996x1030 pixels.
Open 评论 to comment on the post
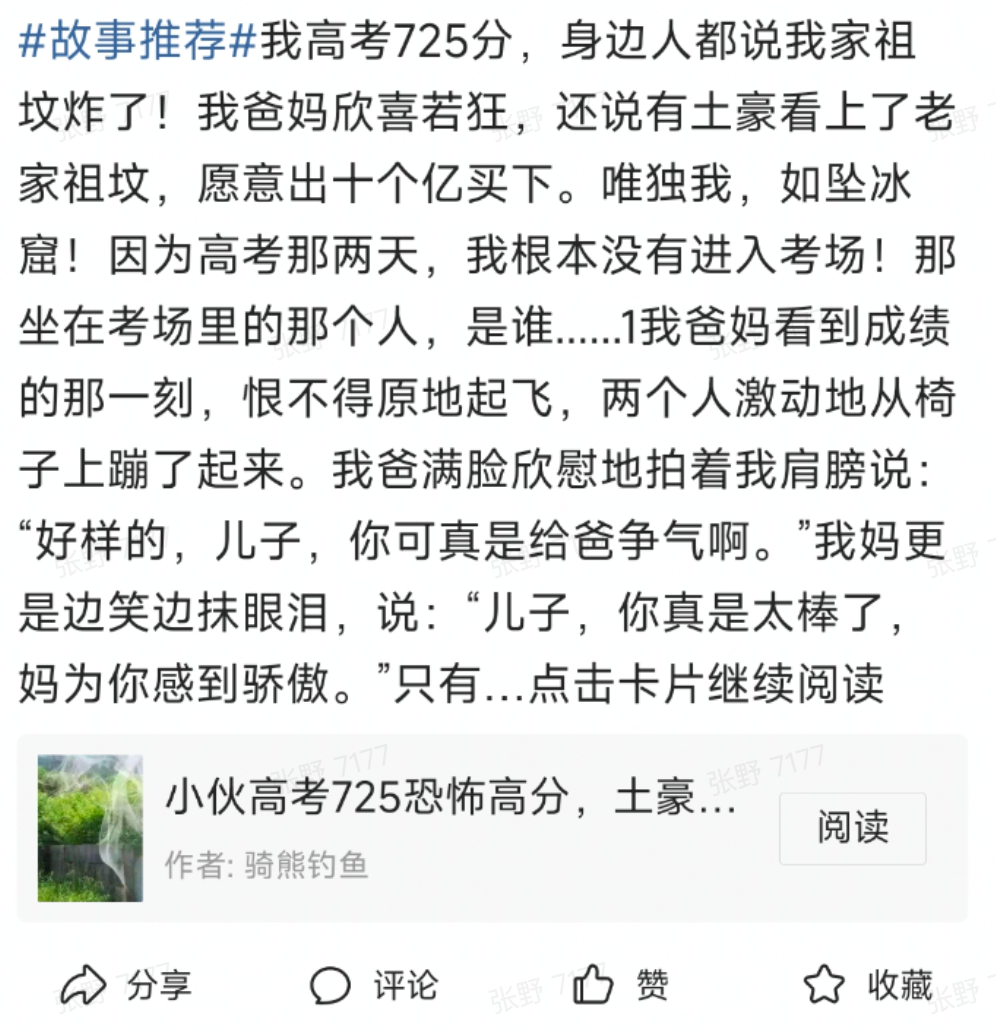coord(373,985)
